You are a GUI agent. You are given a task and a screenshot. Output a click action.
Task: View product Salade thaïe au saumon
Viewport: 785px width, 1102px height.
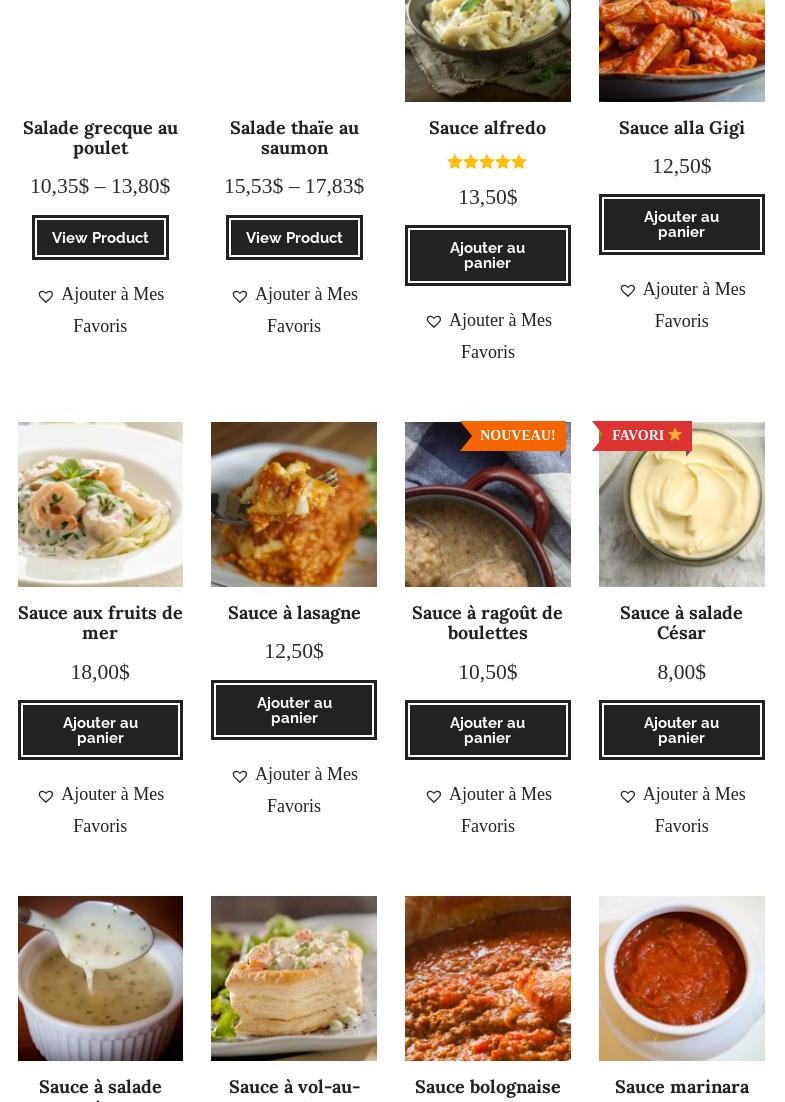click(x=294, y=238)
